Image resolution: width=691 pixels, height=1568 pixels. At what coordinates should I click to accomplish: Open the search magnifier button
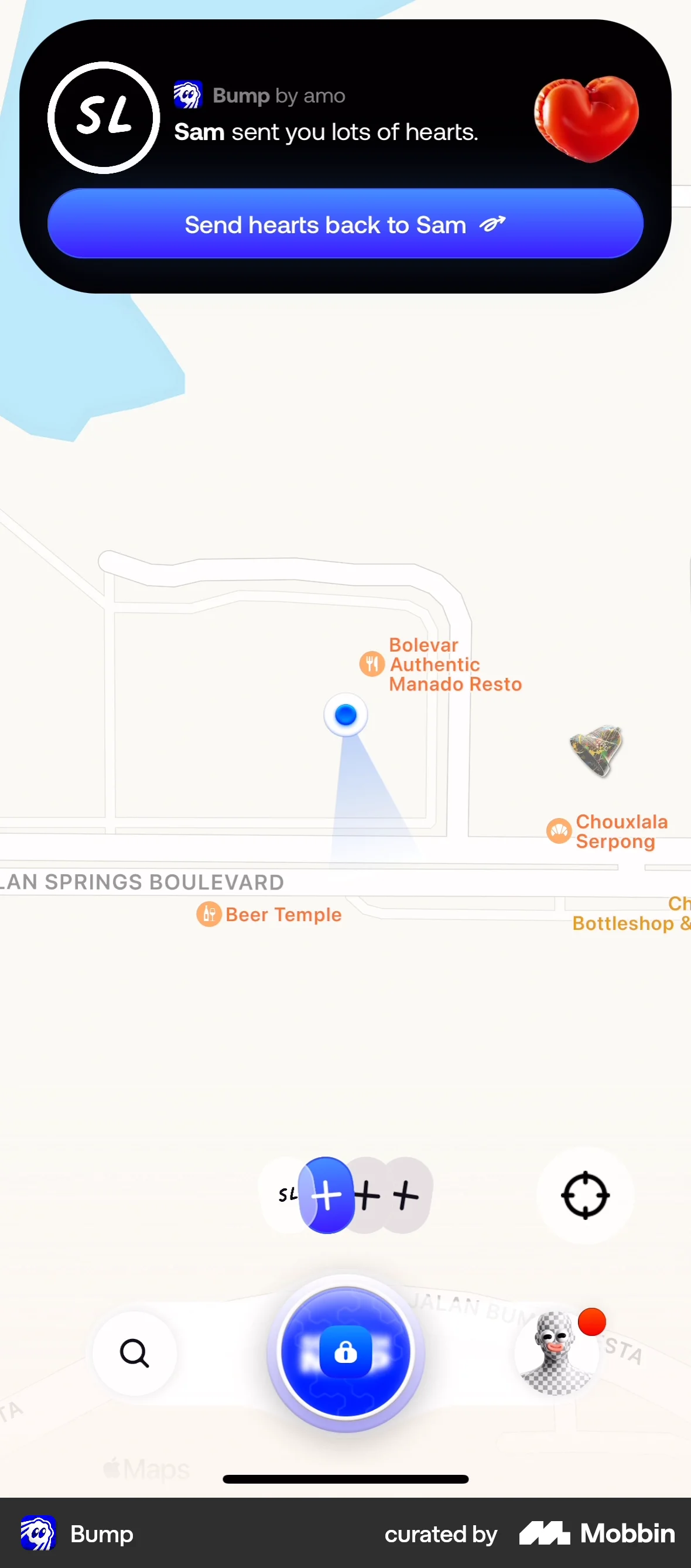coord(135,1353)
